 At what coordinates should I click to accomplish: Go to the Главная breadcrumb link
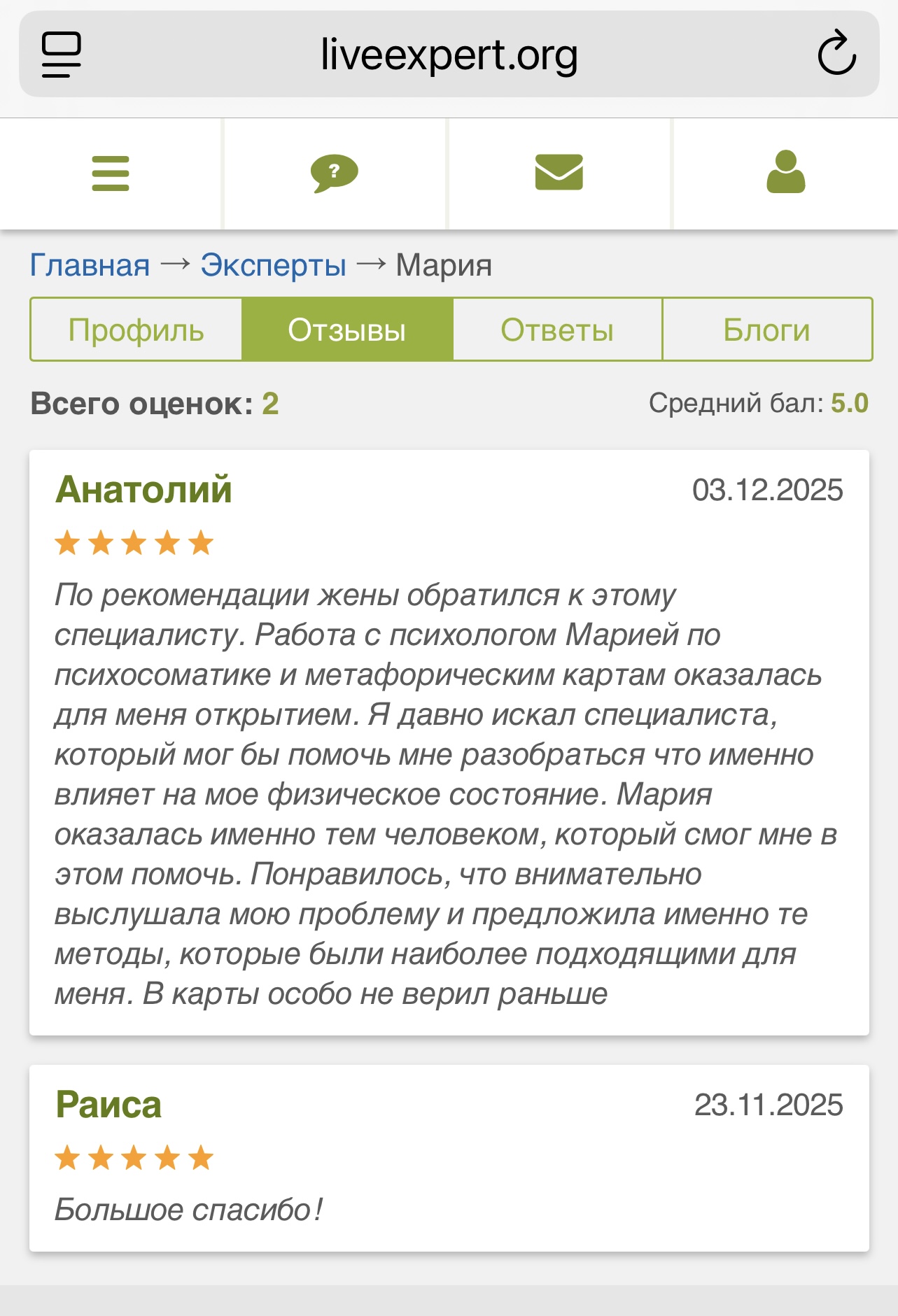pyautogui.click(x=90, y=266)
